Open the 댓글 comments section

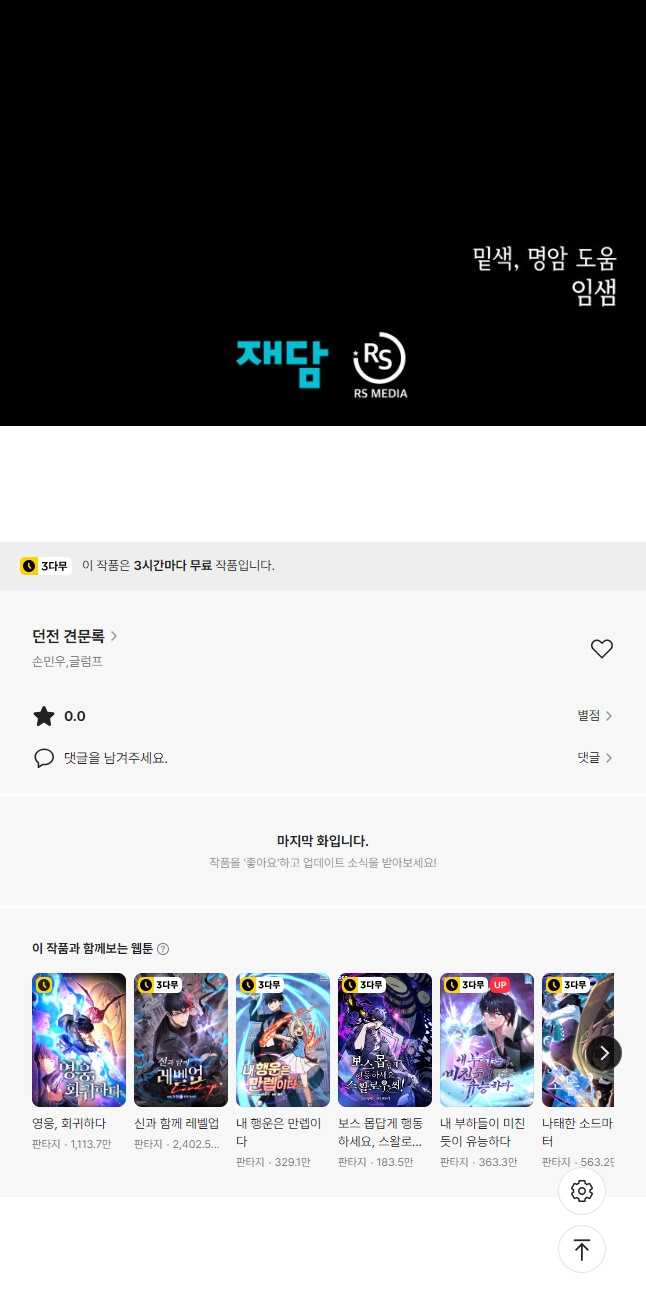[594, 758]
